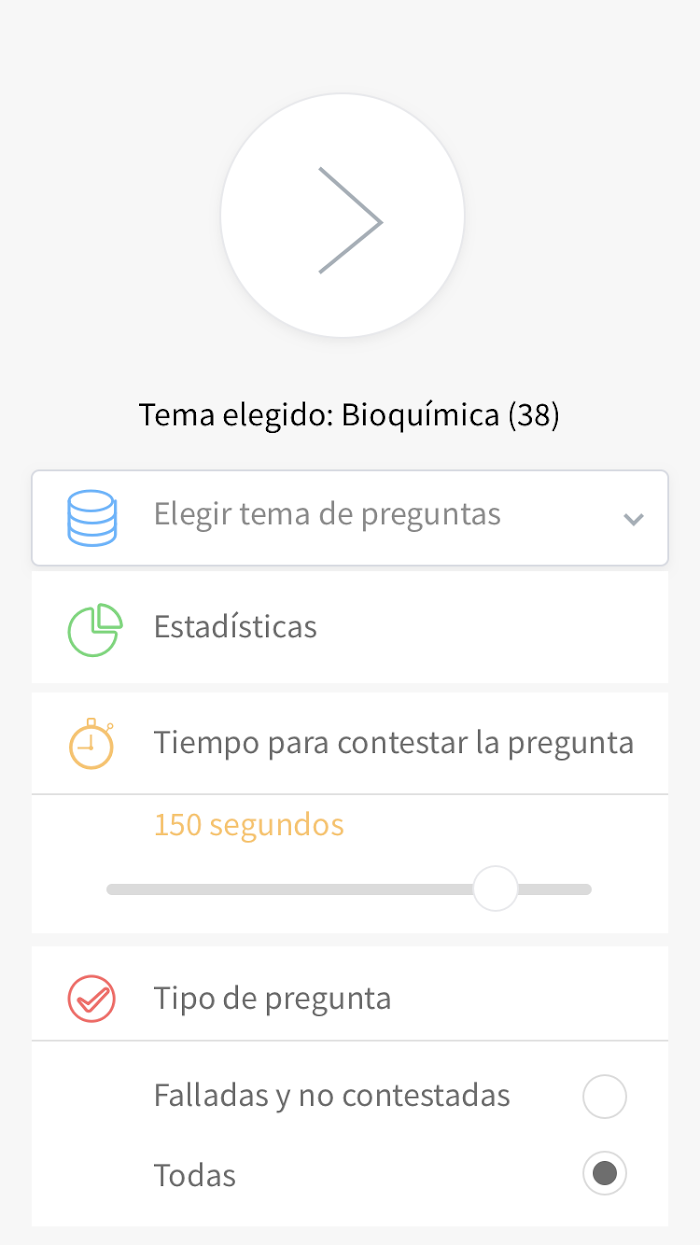Expand the Elegir tema de preguntas dropdown
This screenshot has width=700, height=1245.
click(350, 517)
